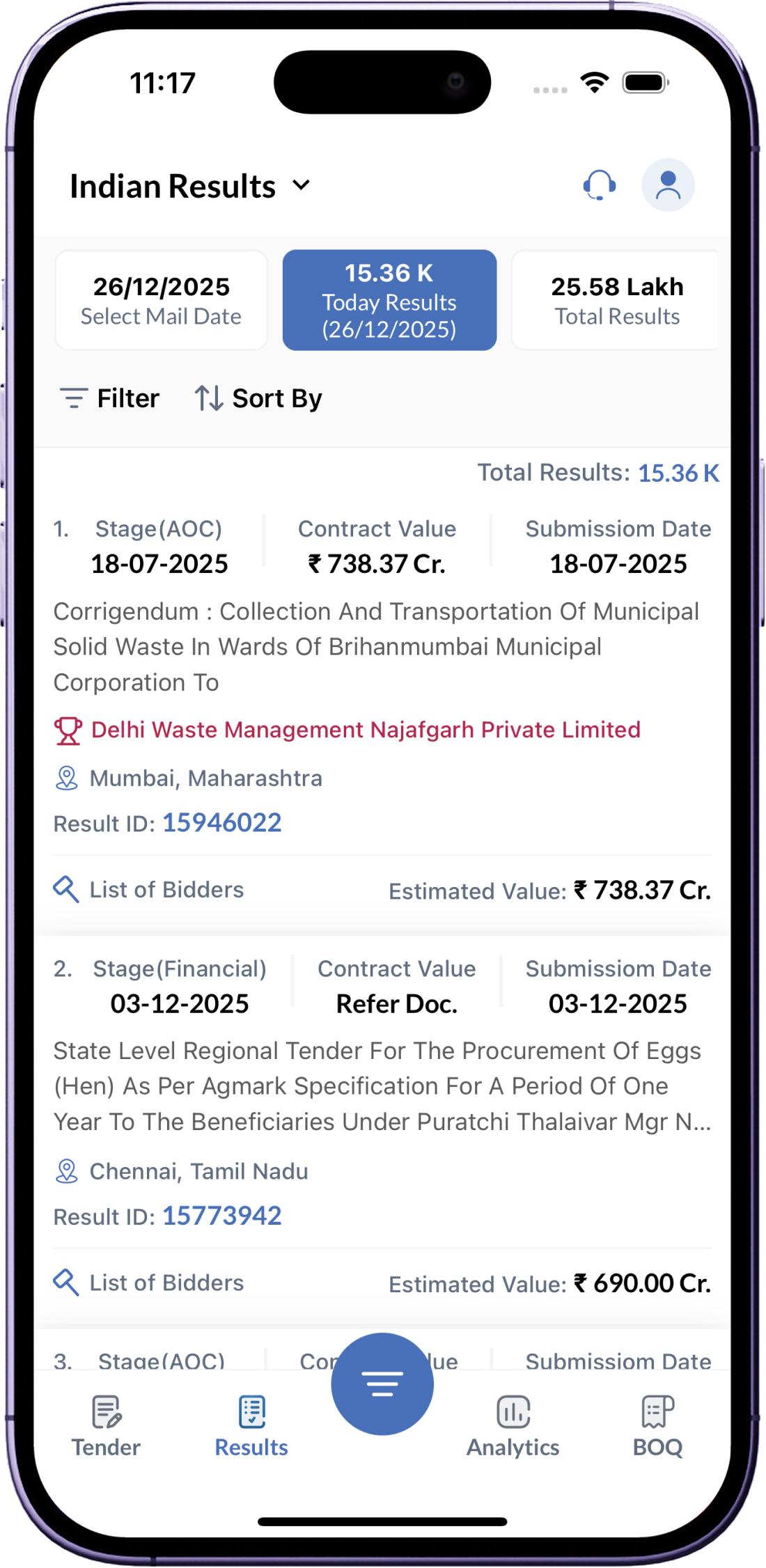Open Sort By options
The height and width of the screenshot is (1568, 766).
pos(258,398)
